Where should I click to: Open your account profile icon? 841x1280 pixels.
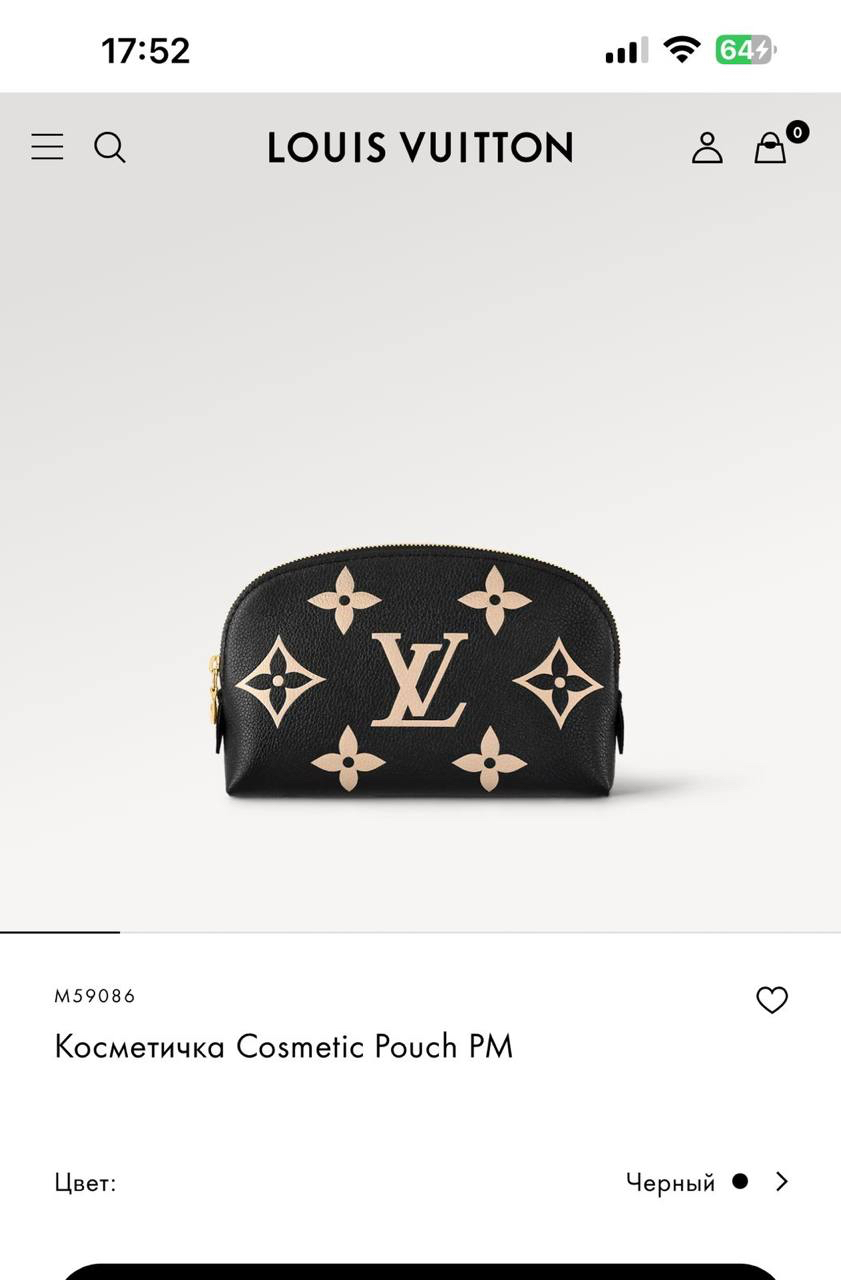pos(708,147)
